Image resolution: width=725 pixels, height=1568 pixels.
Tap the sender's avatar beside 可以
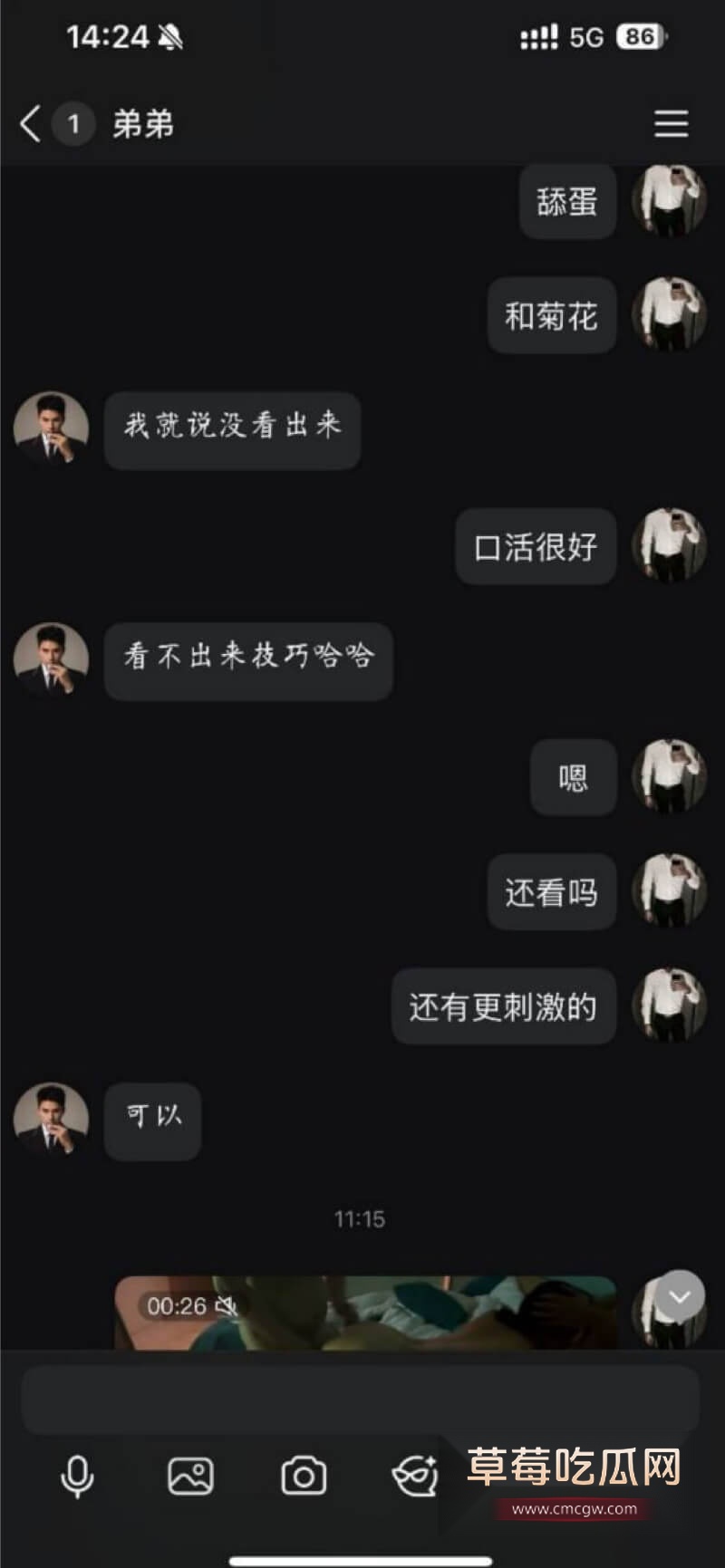[52, 1121]
